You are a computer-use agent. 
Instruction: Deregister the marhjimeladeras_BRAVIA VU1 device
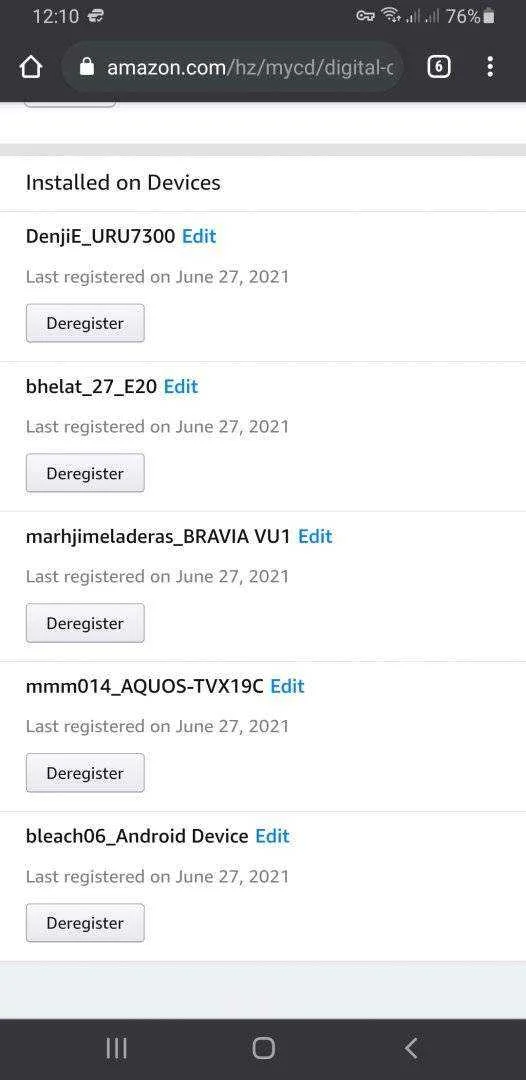[x=85, y=623]
